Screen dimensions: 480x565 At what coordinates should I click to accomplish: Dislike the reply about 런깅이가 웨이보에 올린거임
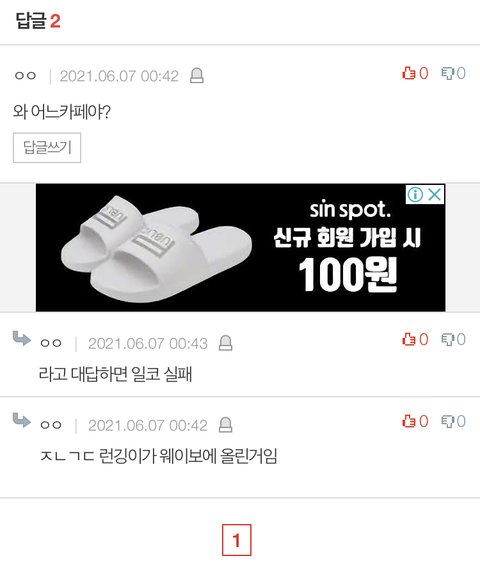[453, 421]
